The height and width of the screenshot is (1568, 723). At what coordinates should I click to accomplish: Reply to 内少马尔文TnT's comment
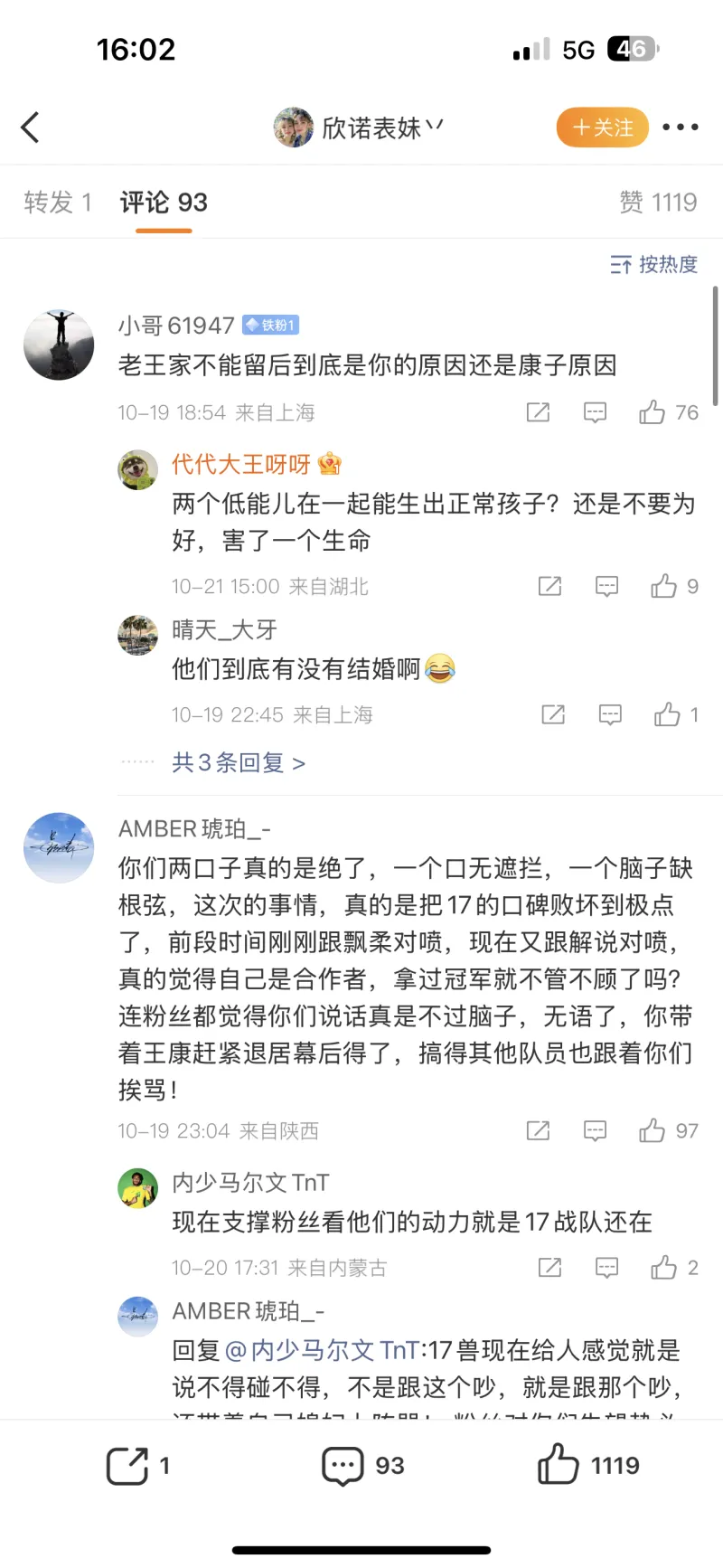click(606, 1268)
